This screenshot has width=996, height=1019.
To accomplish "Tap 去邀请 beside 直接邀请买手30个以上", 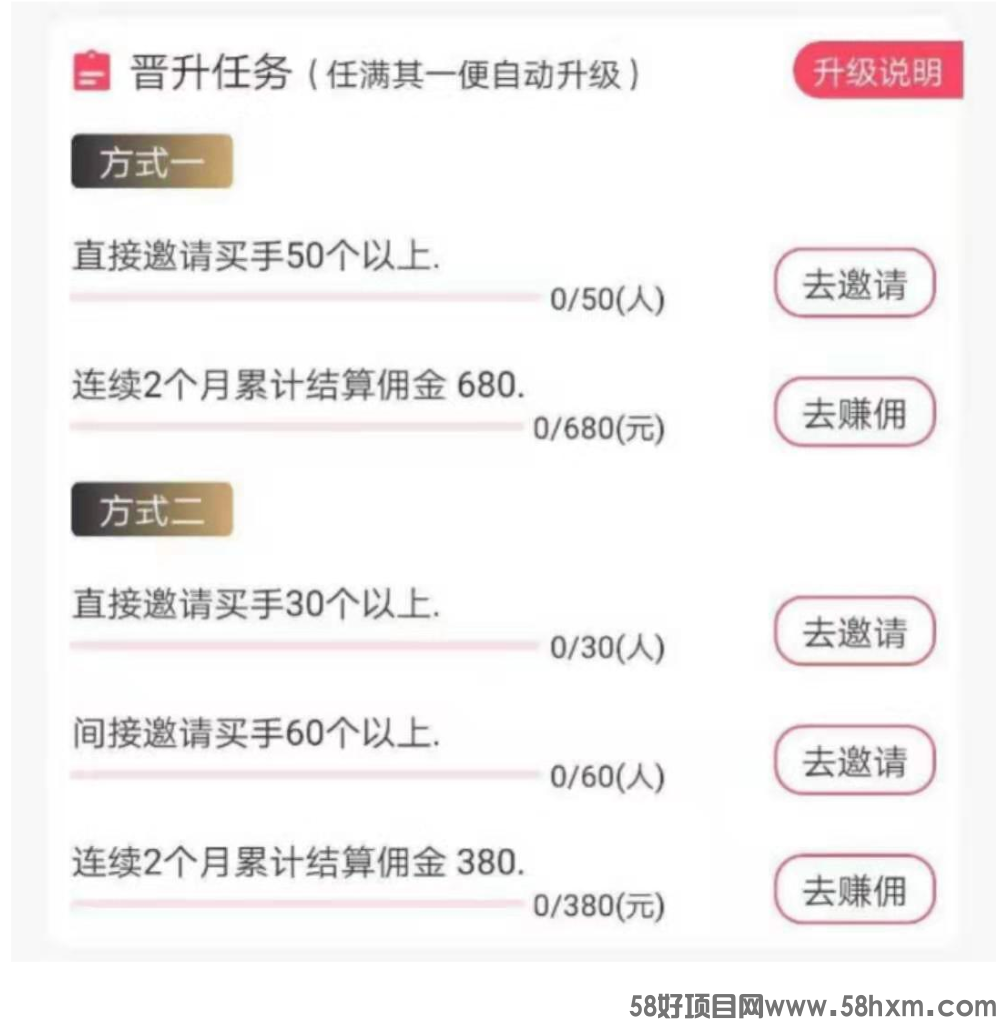I will pyautogui.click(x=854, y=633).
